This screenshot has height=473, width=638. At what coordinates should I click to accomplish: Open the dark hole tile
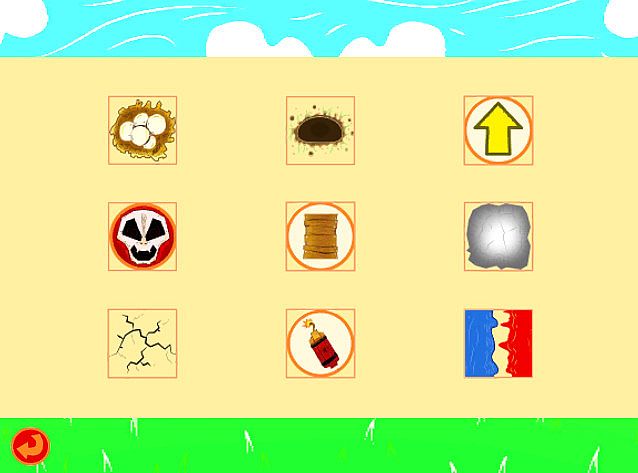point(320,130)
